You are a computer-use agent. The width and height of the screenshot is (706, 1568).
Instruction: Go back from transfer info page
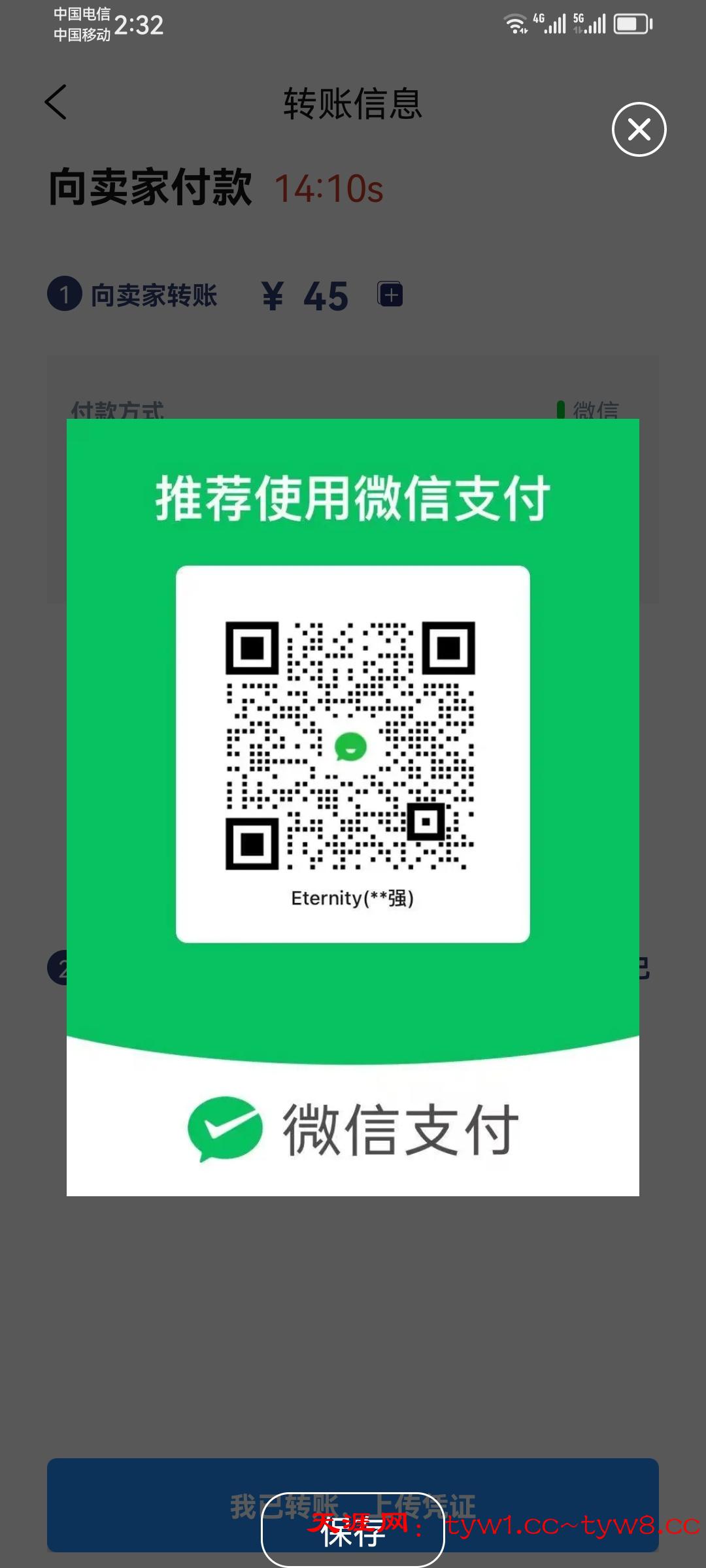tap(56, 103)
